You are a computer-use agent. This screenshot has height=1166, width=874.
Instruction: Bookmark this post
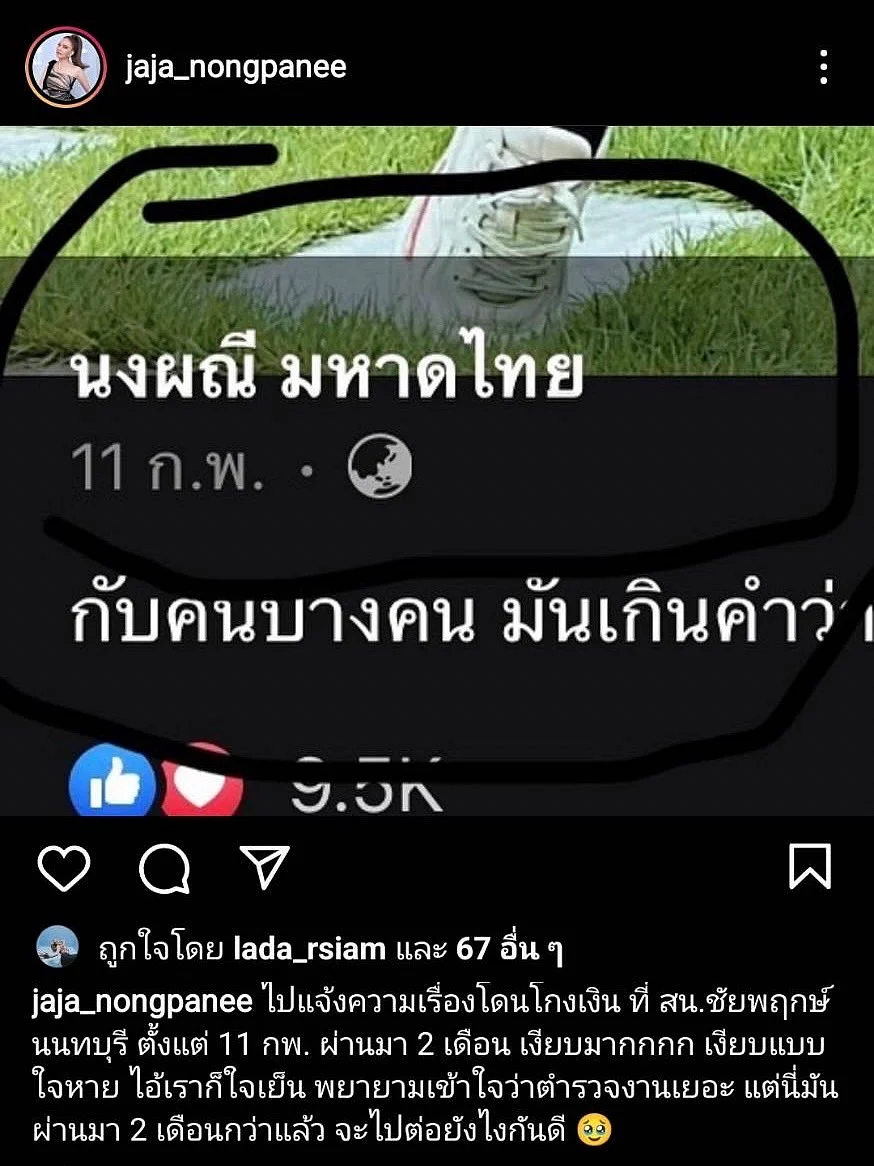pyautogui.click(x=810, y=867)
